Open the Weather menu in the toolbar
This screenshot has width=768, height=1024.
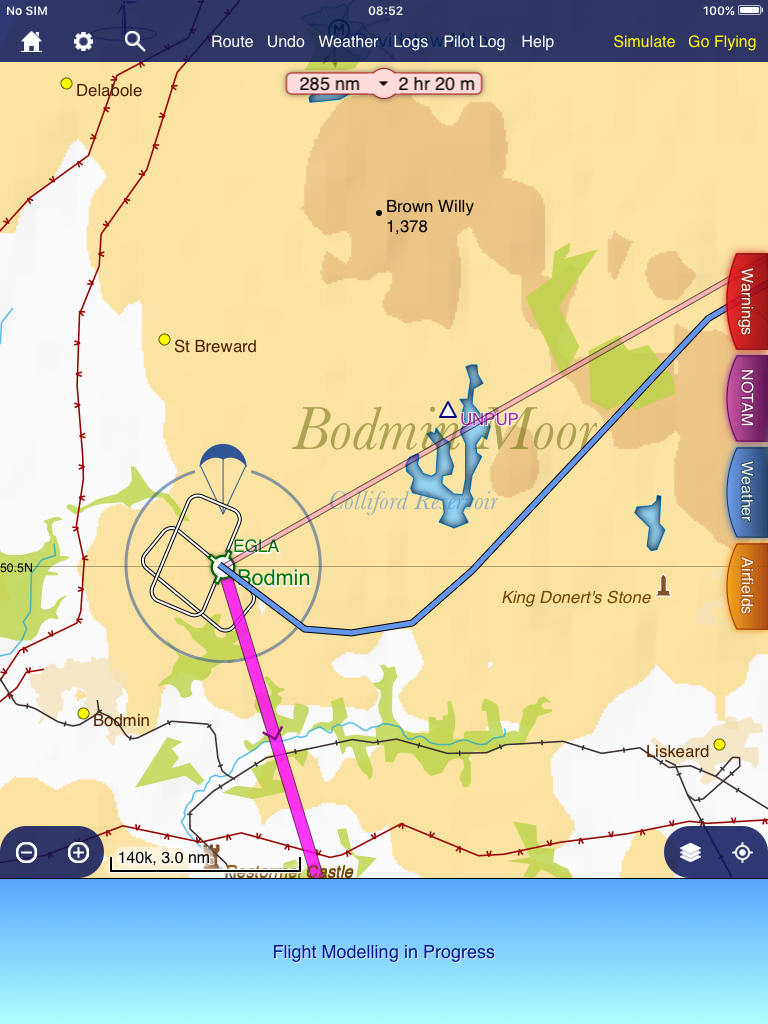click(x=348, y=42)
